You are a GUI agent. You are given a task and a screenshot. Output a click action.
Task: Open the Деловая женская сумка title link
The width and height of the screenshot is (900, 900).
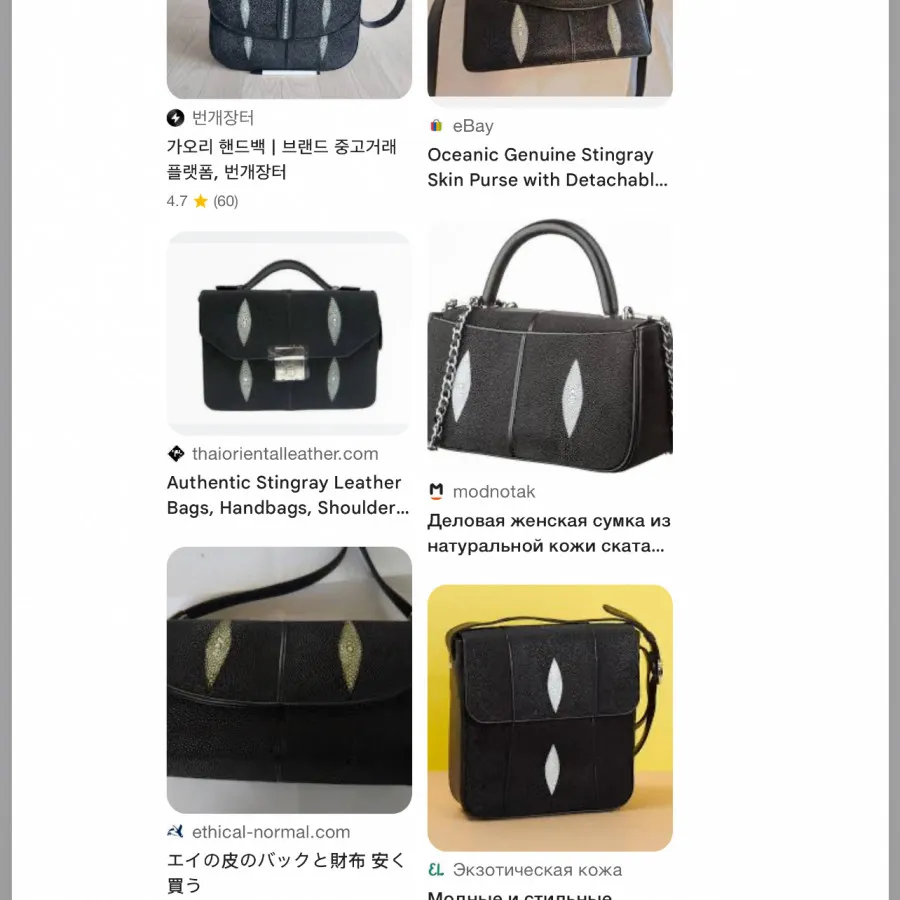[548, 533]
